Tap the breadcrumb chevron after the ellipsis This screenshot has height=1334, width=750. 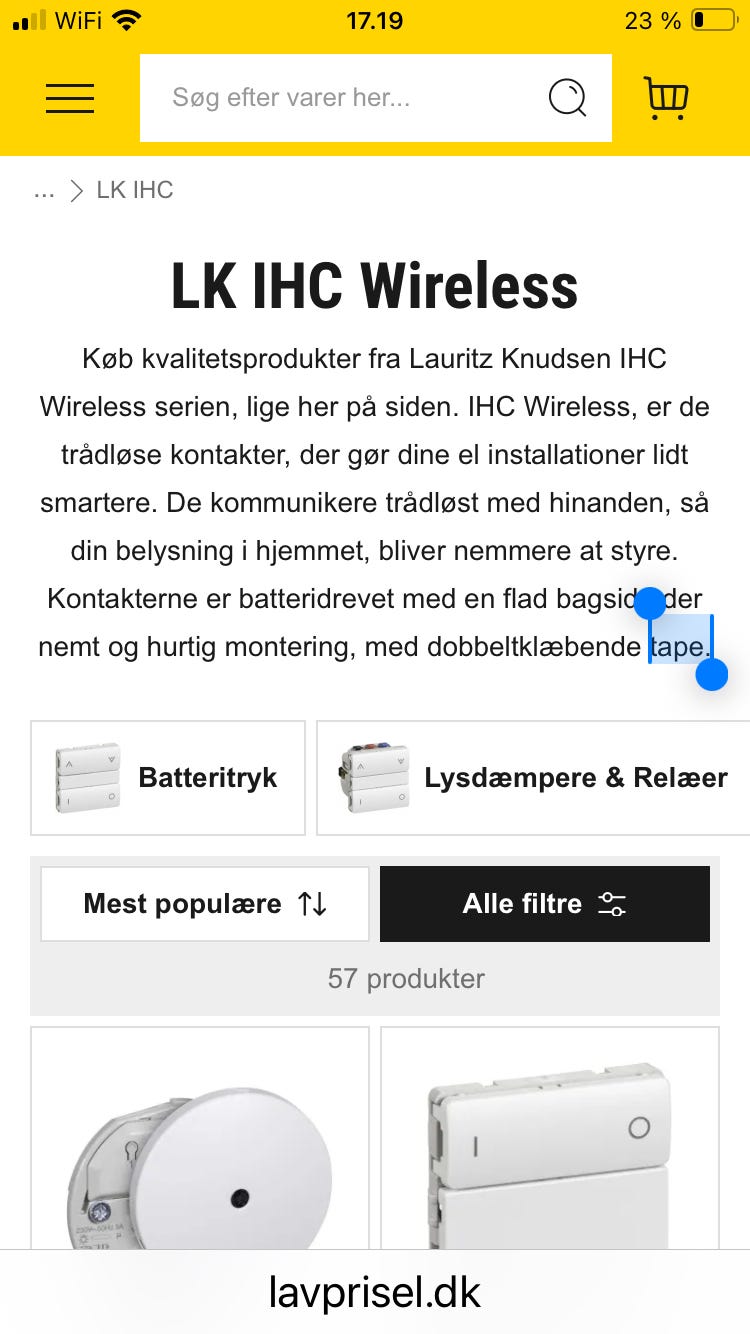click(75, 190)
